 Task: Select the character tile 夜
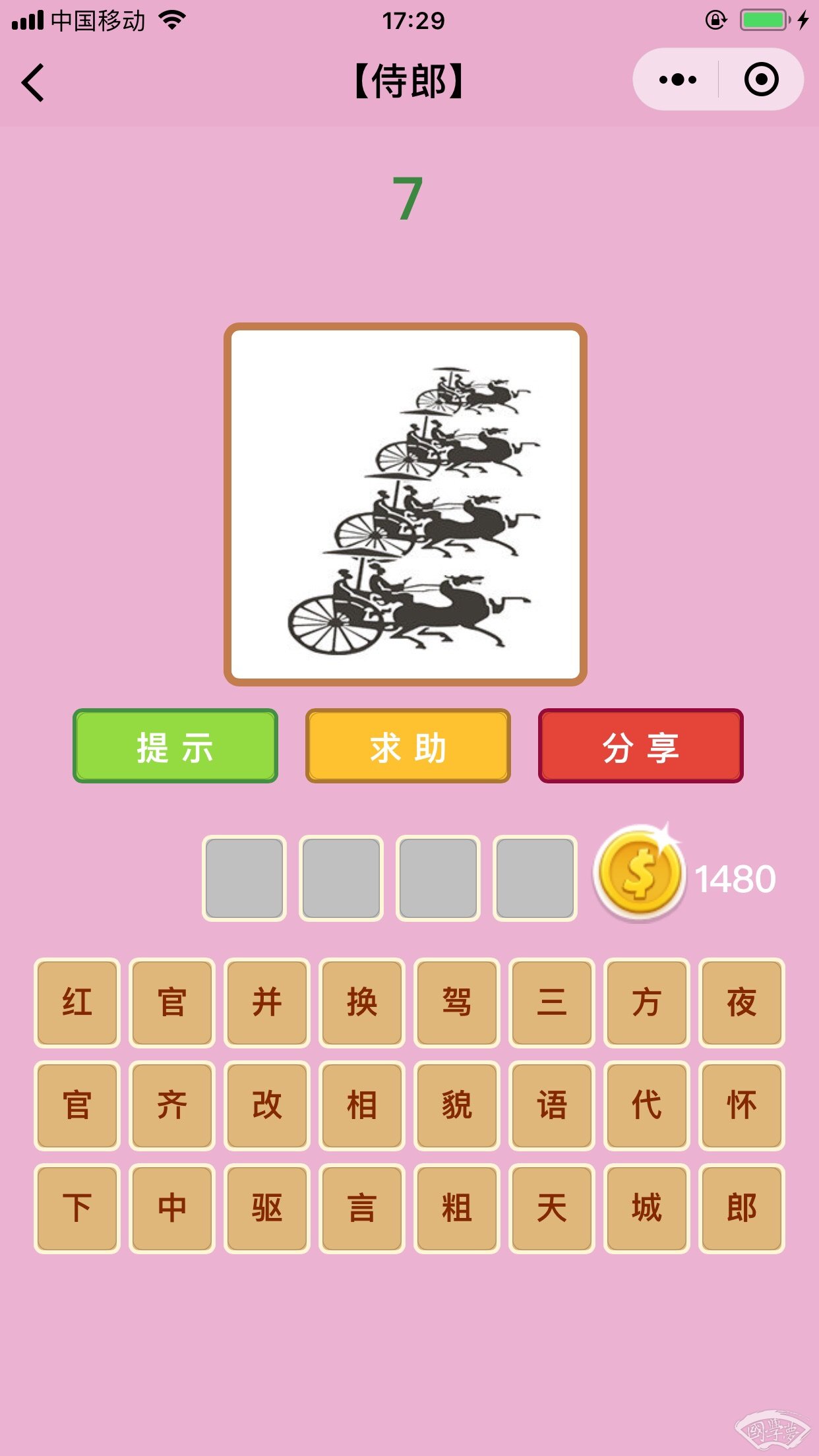[742, 1002]
